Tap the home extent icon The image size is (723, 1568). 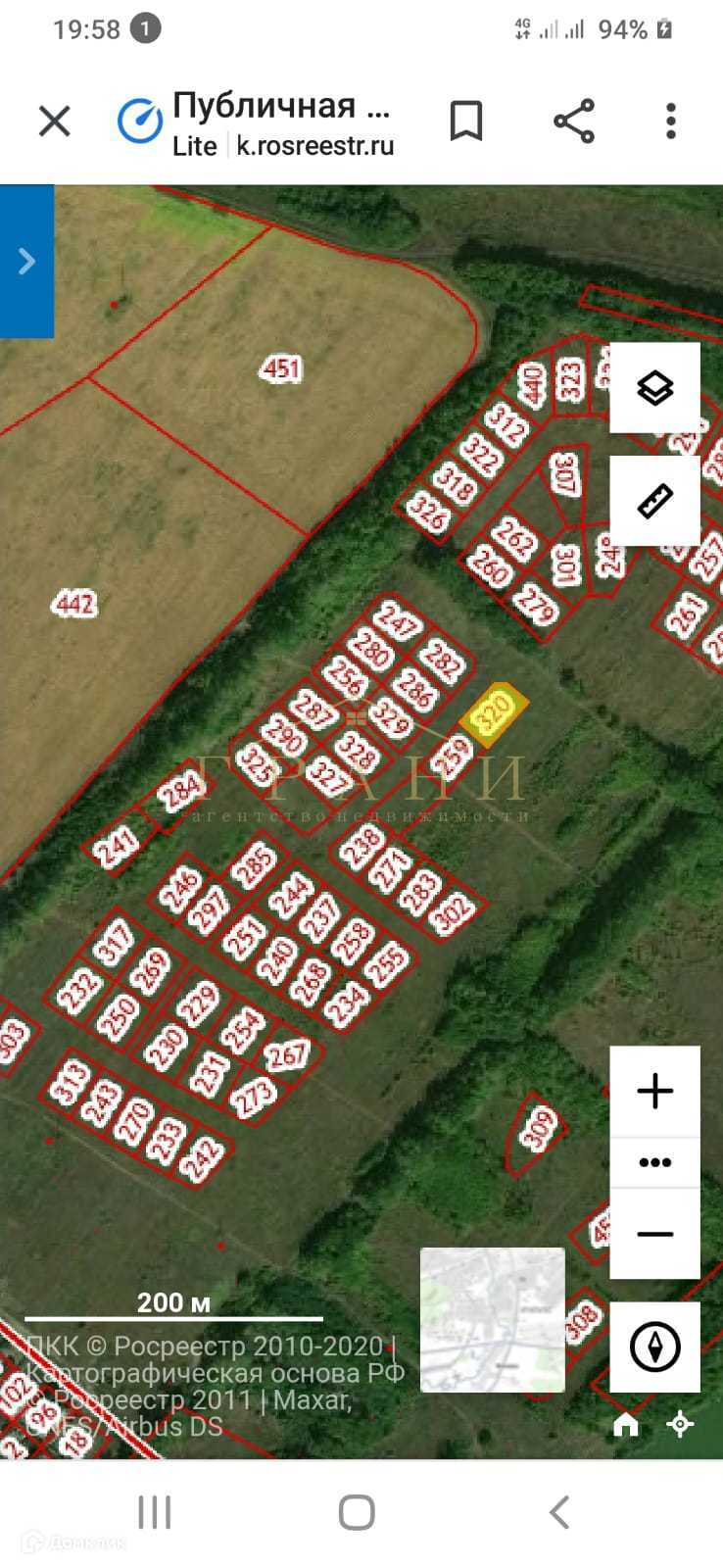click(626, 1424)
